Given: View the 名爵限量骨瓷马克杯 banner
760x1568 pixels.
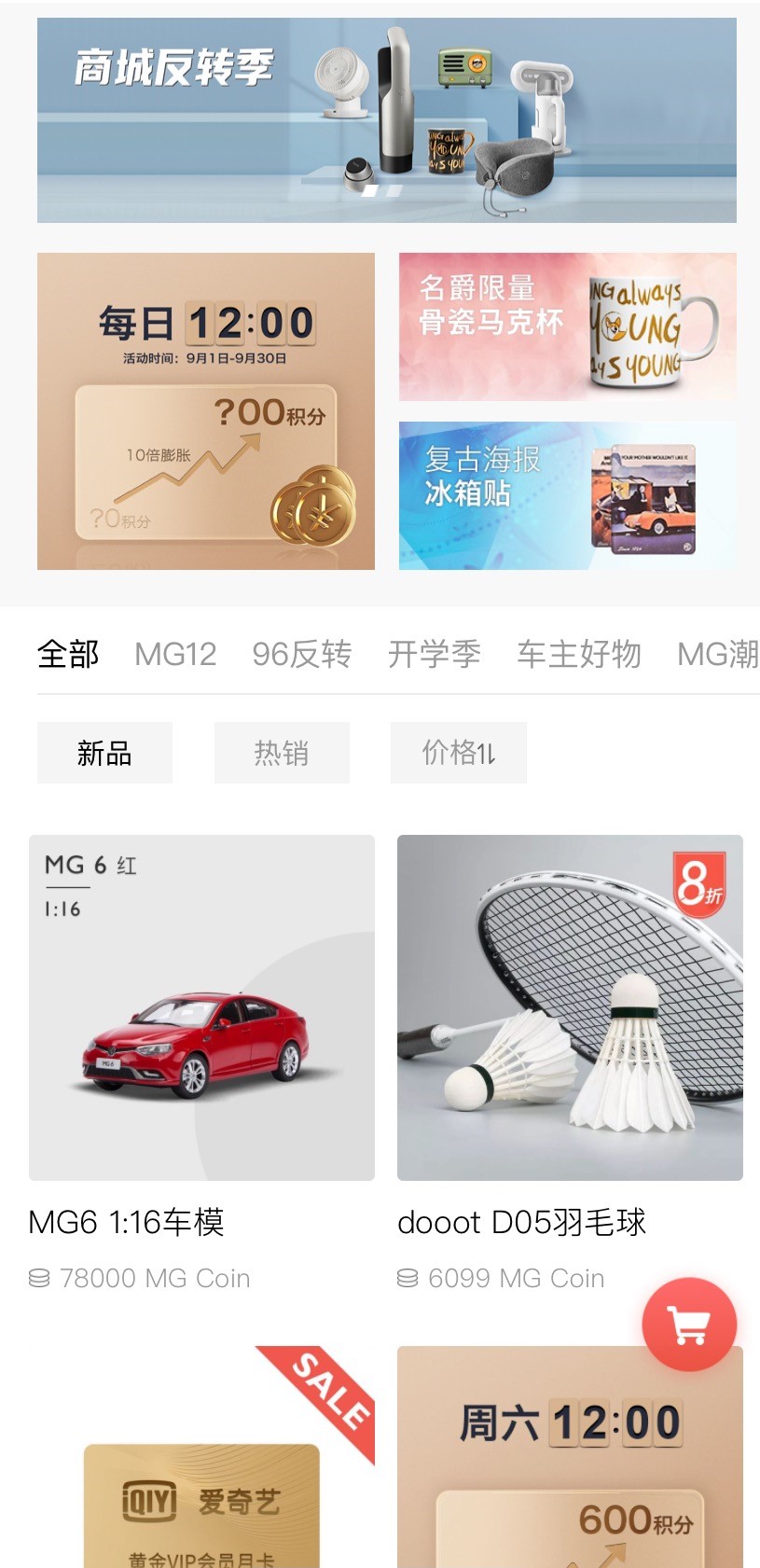Looking at the screenshot, I should coord(567,326).
